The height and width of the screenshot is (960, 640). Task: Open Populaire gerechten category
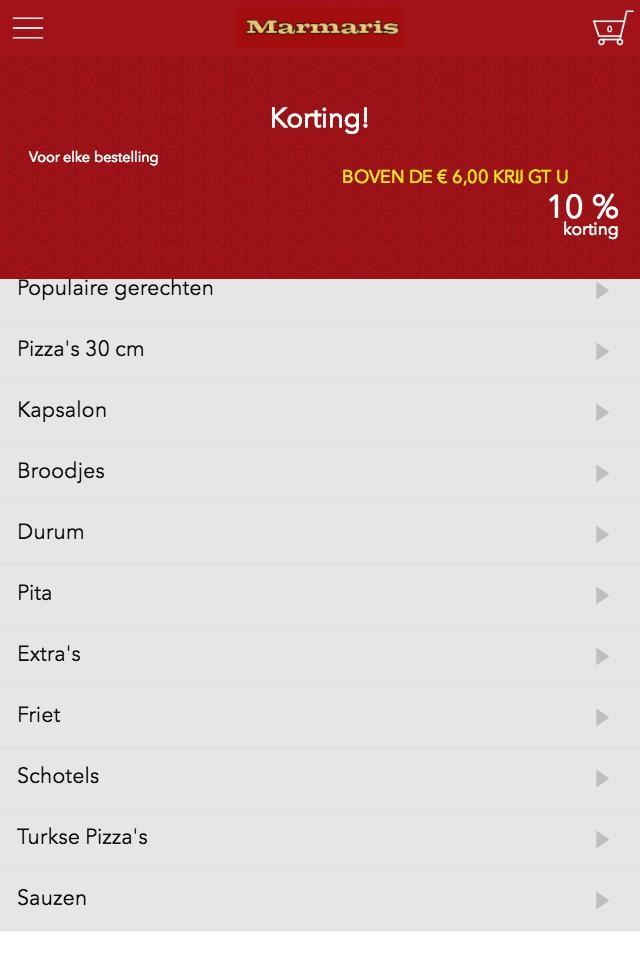click(320, 291)
